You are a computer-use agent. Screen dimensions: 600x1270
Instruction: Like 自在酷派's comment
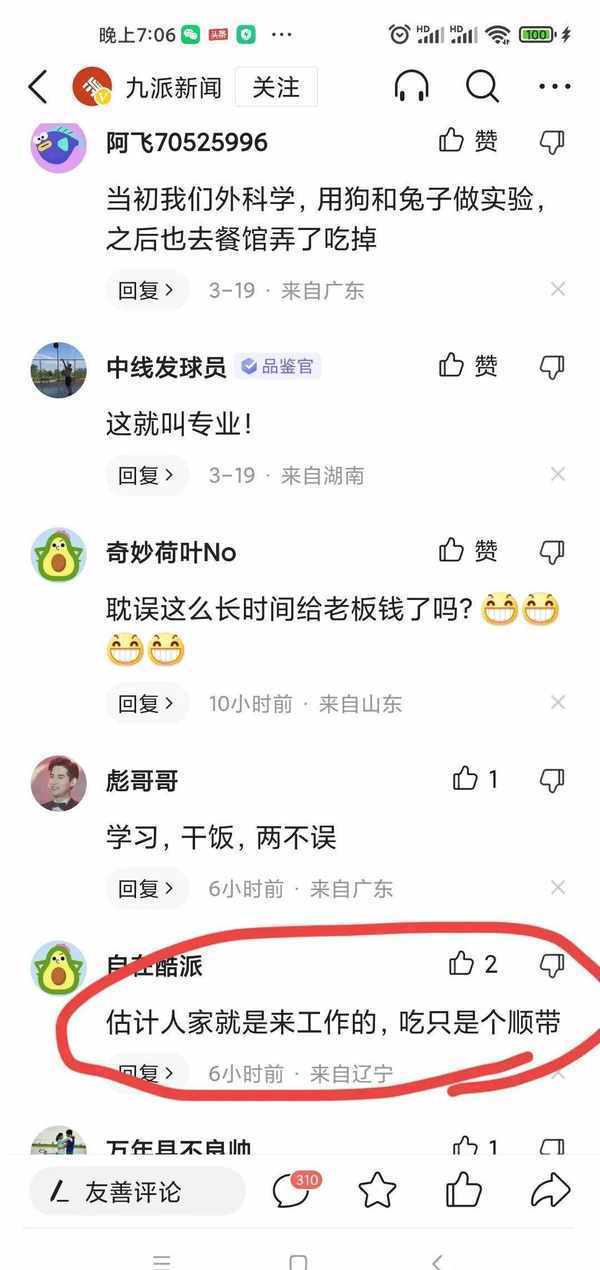[x=473, y=964]
